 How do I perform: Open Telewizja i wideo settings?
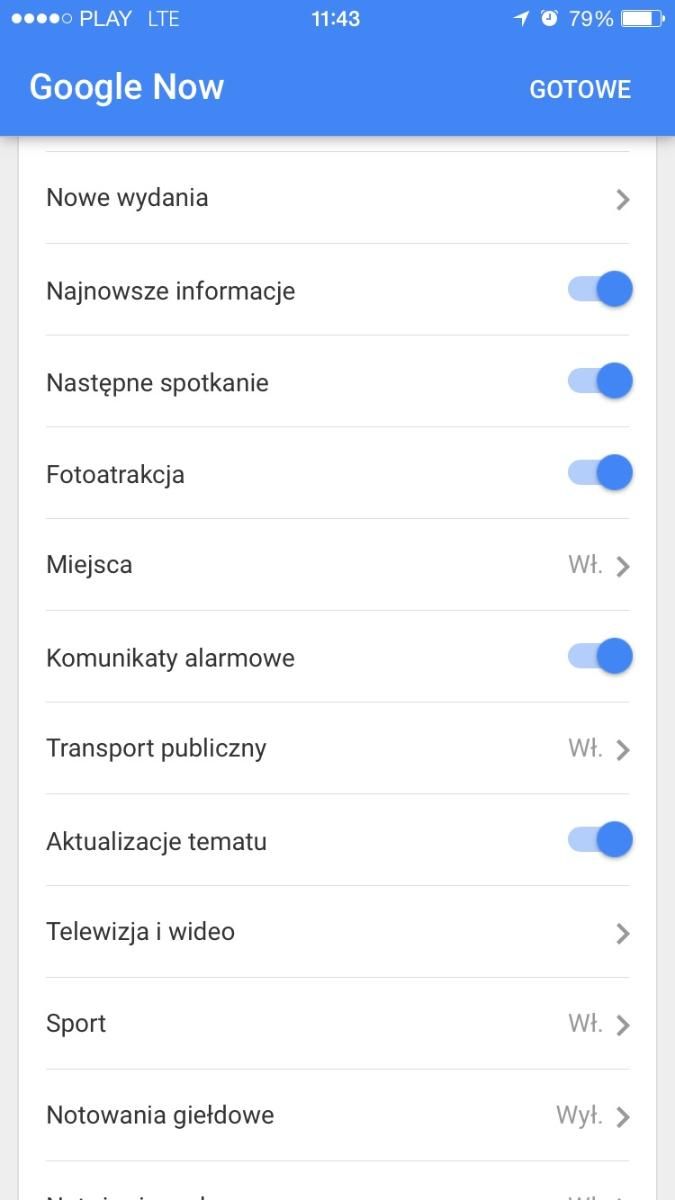[337, 932]
